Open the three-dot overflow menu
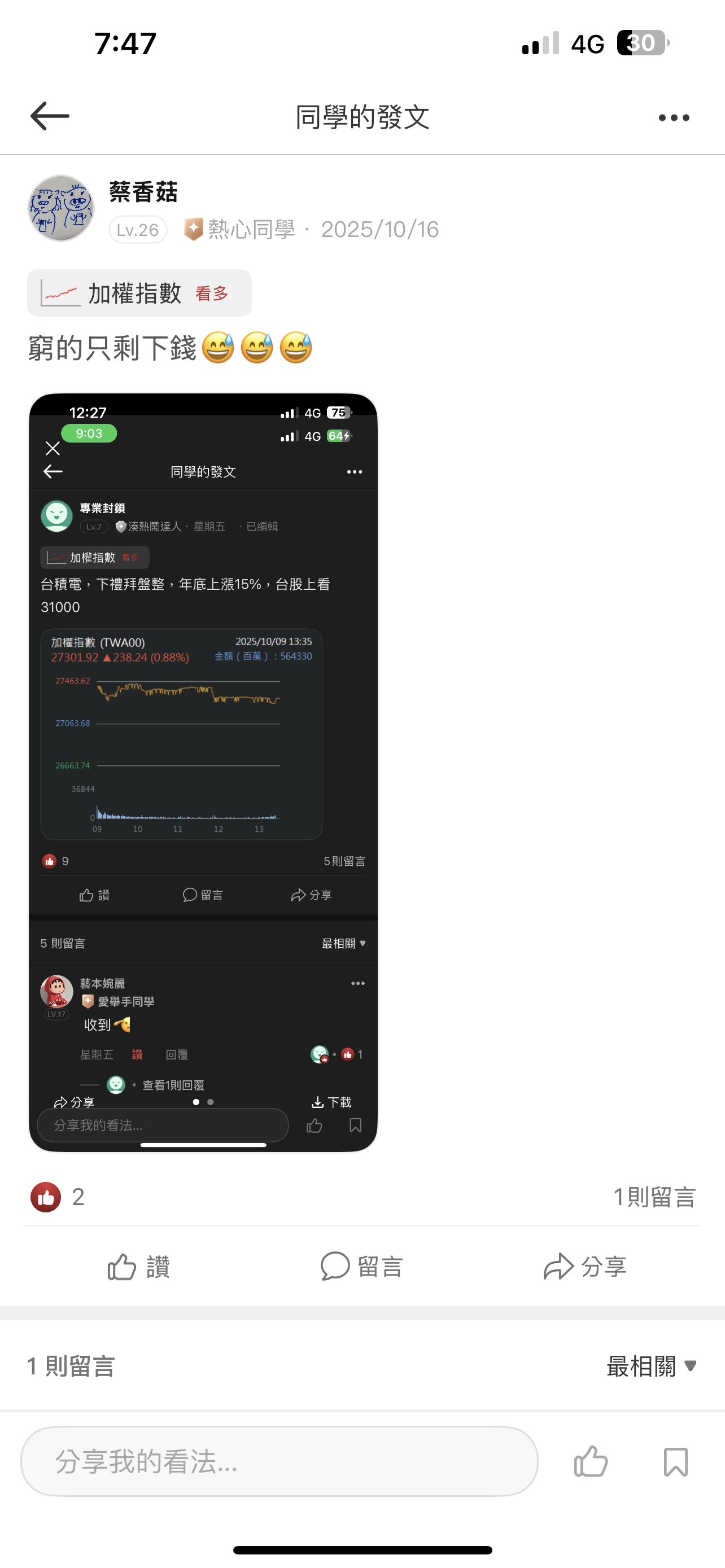This screenshot has height=1568, width=725. coord(673,117)
